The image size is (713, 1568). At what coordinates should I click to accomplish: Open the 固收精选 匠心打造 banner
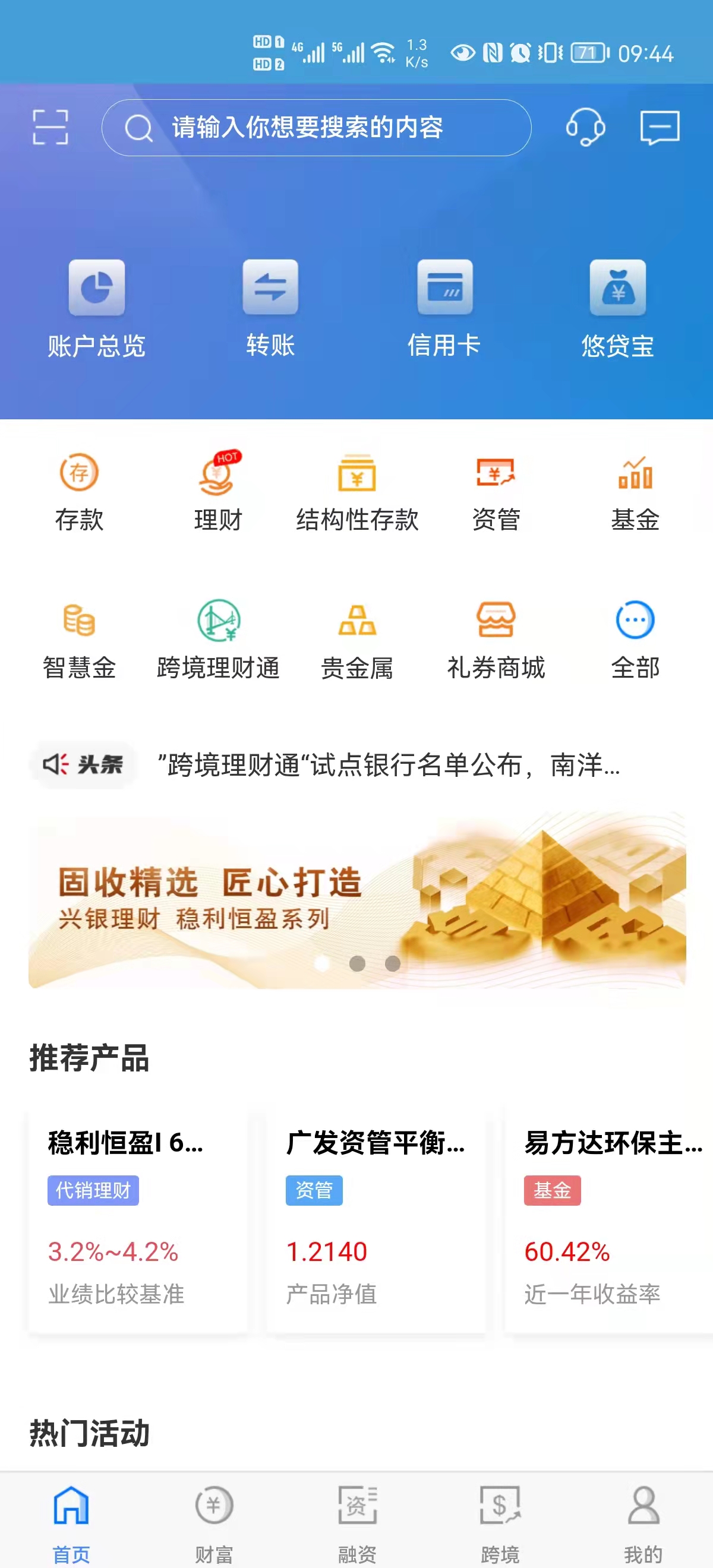point(357,900)
